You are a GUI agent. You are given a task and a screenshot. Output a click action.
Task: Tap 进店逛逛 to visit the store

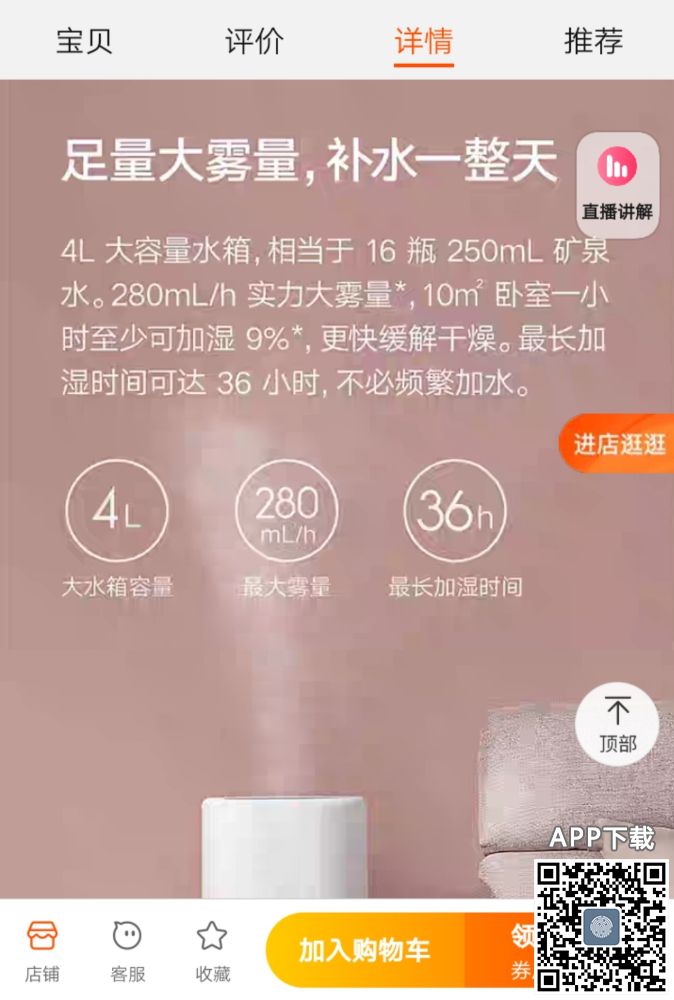[618, 444]
